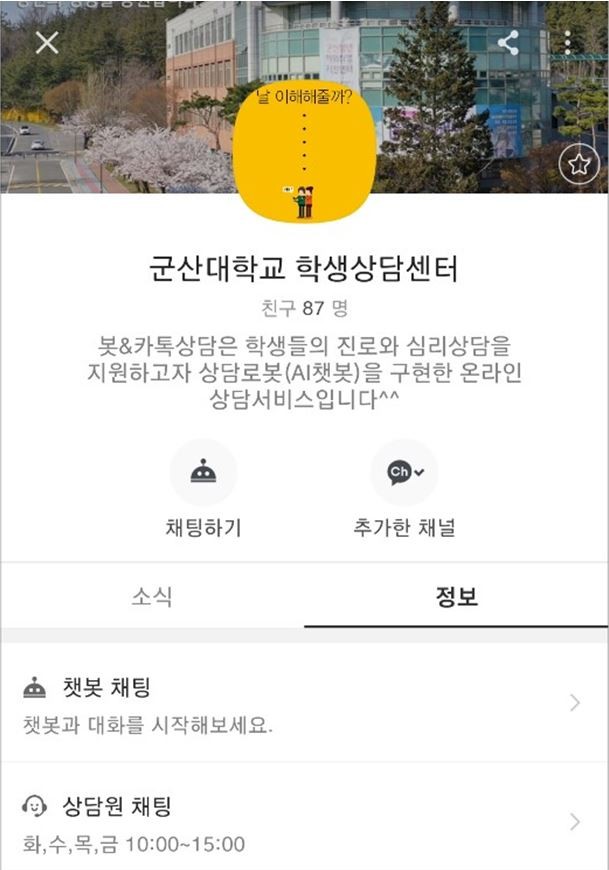609x870 pixels.
Task: Open the 챗봇 채팅 row
Action: point(303,704)
